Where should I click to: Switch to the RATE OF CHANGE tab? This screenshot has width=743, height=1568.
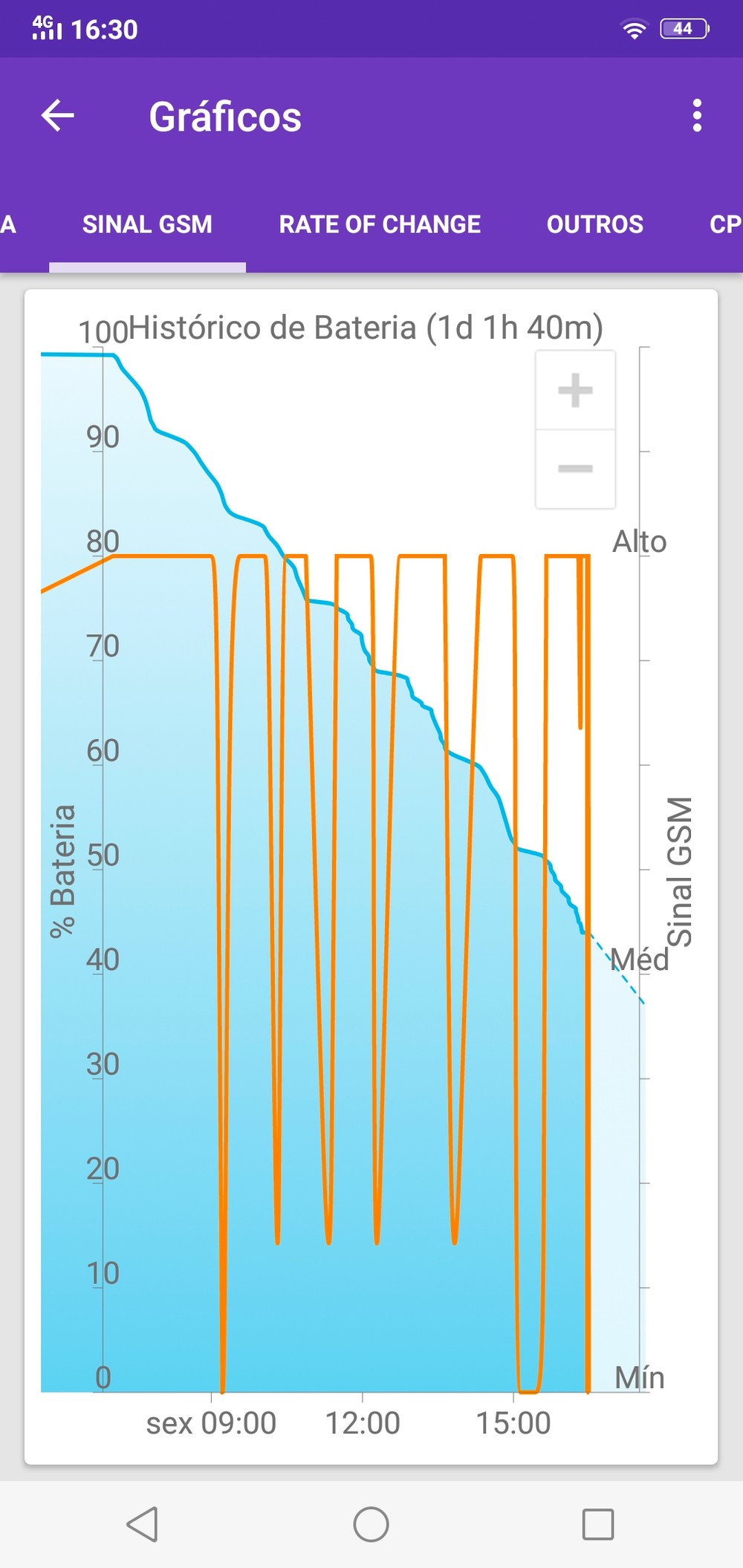pyautogui.click(x=380, y=224)
